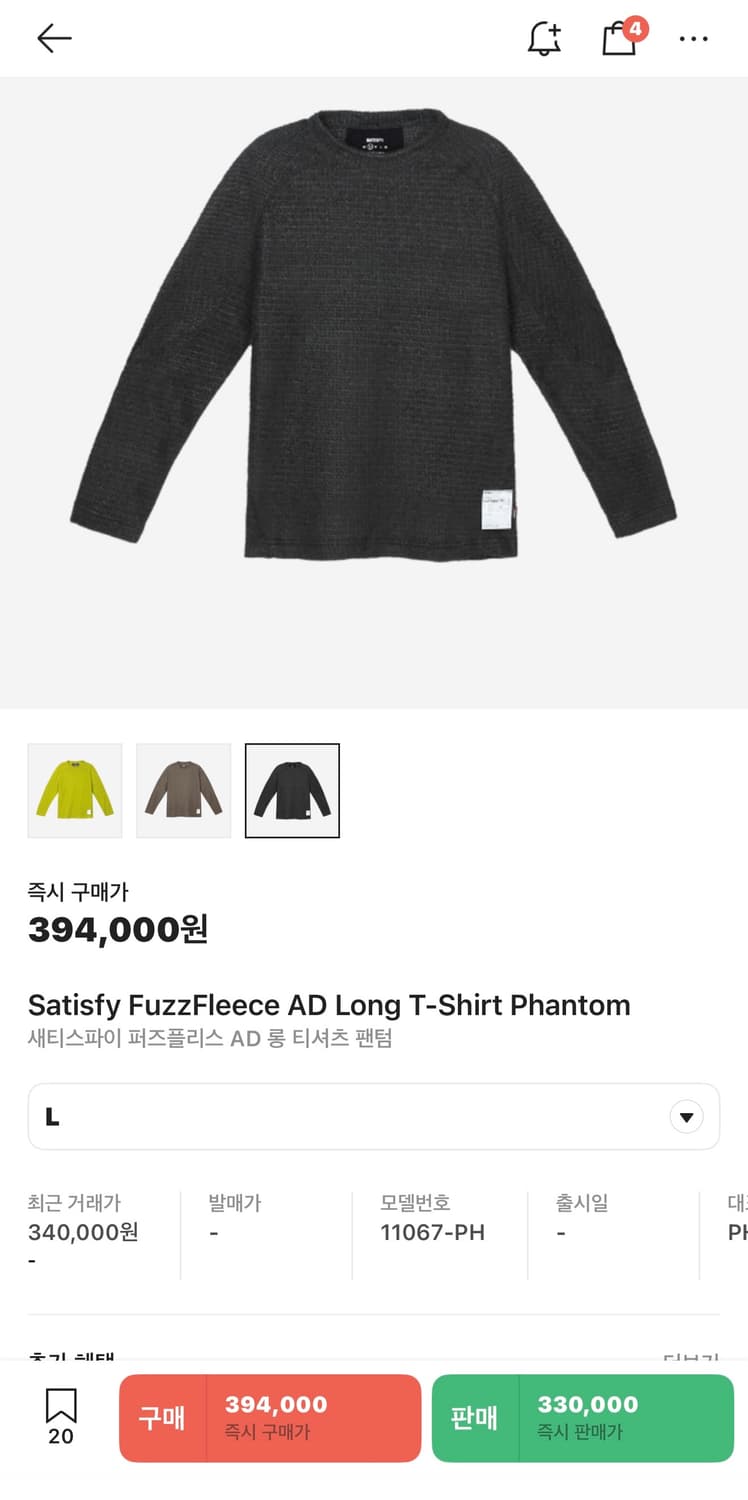
Task: Bookmark this item to wishlist
Action: point(61,1417)
